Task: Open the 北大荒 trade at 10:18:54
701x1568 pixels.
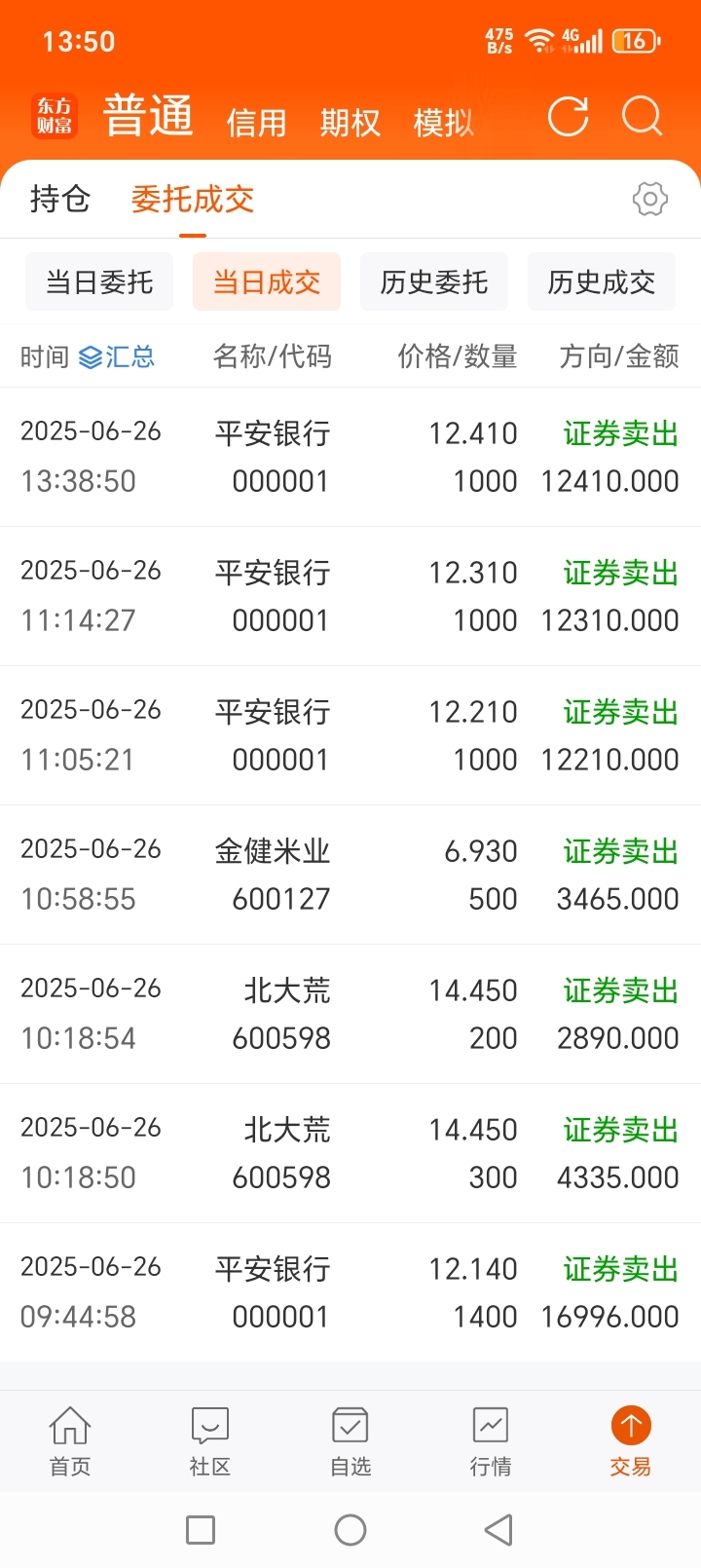Action: [350, 1014]
